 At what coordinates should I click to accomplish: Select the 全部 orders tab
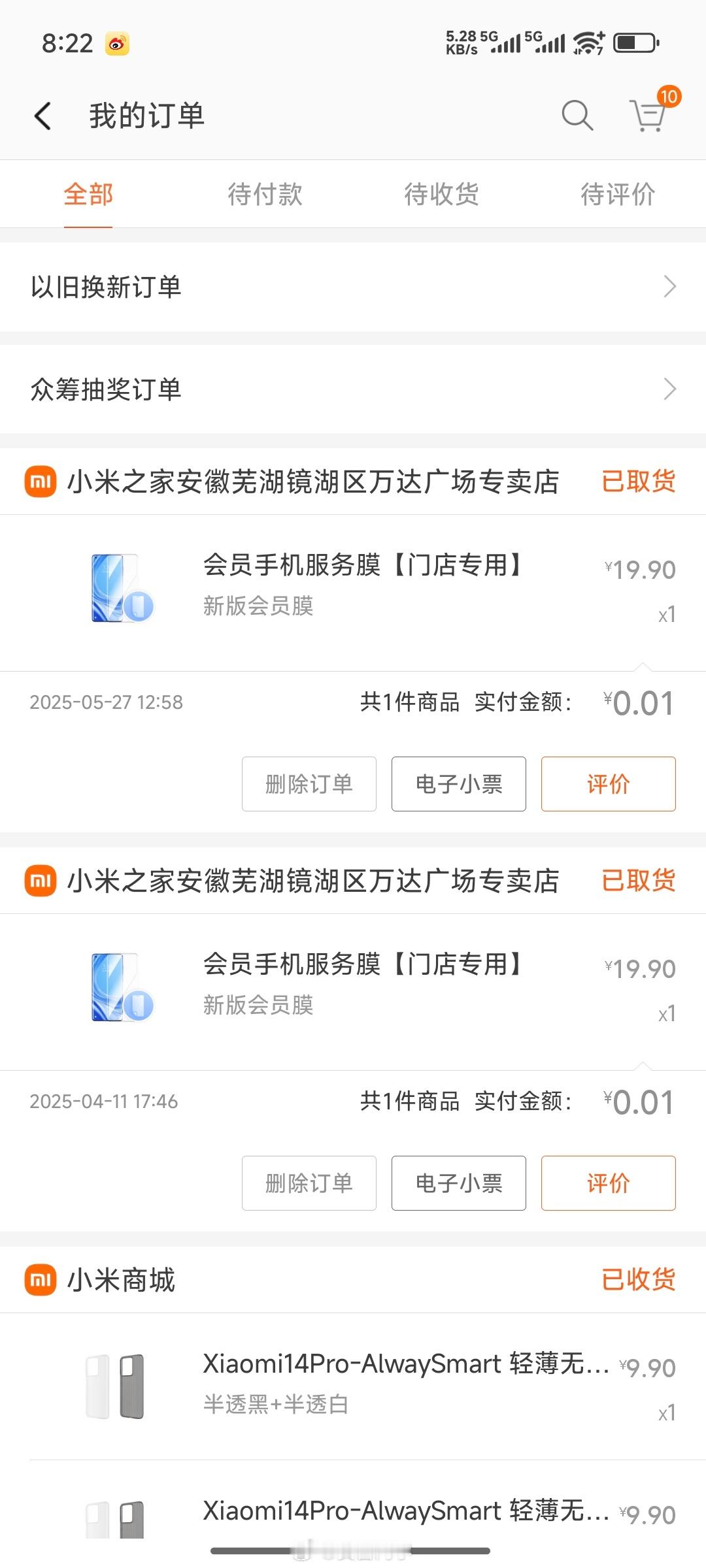coord(88,194)
